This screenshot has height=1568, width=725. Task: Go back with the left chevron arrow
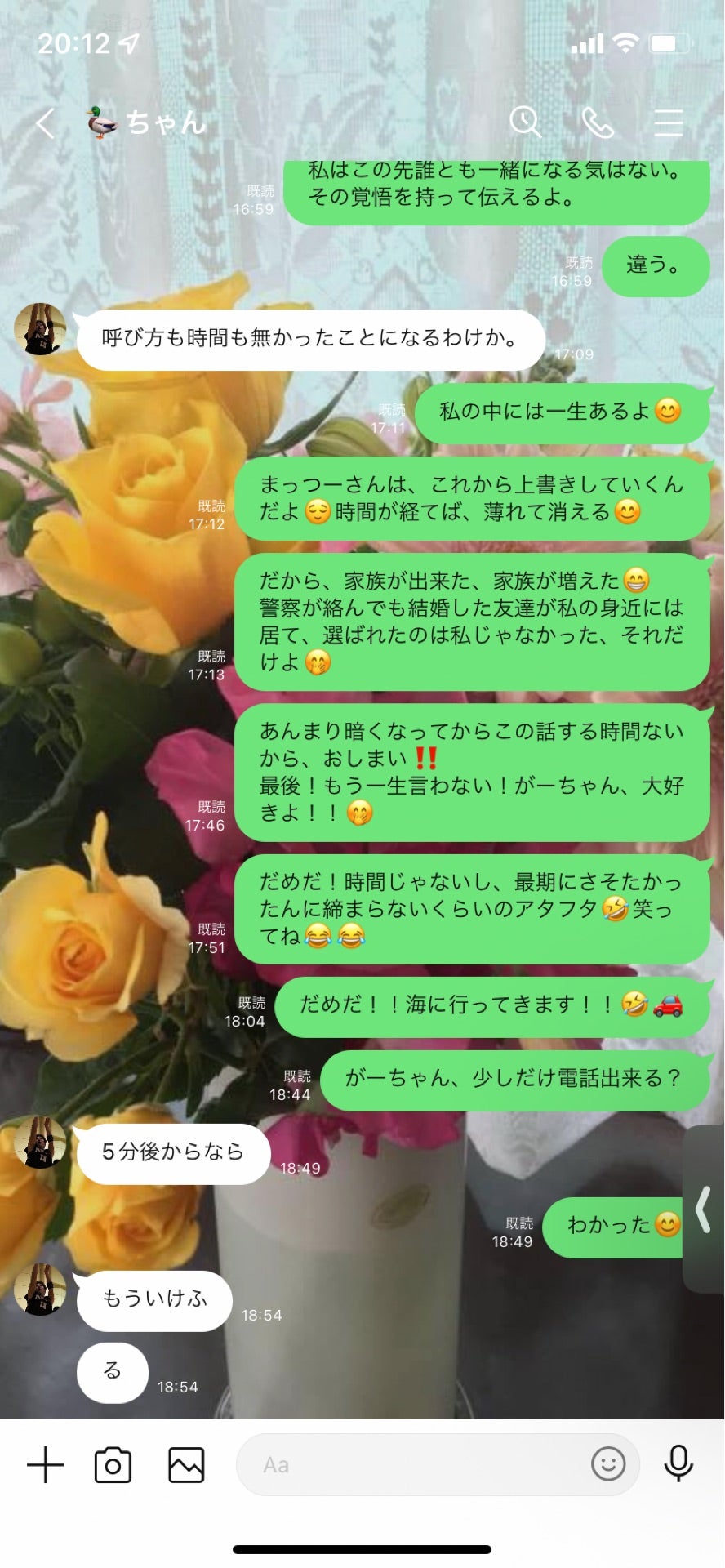(42, 122)
